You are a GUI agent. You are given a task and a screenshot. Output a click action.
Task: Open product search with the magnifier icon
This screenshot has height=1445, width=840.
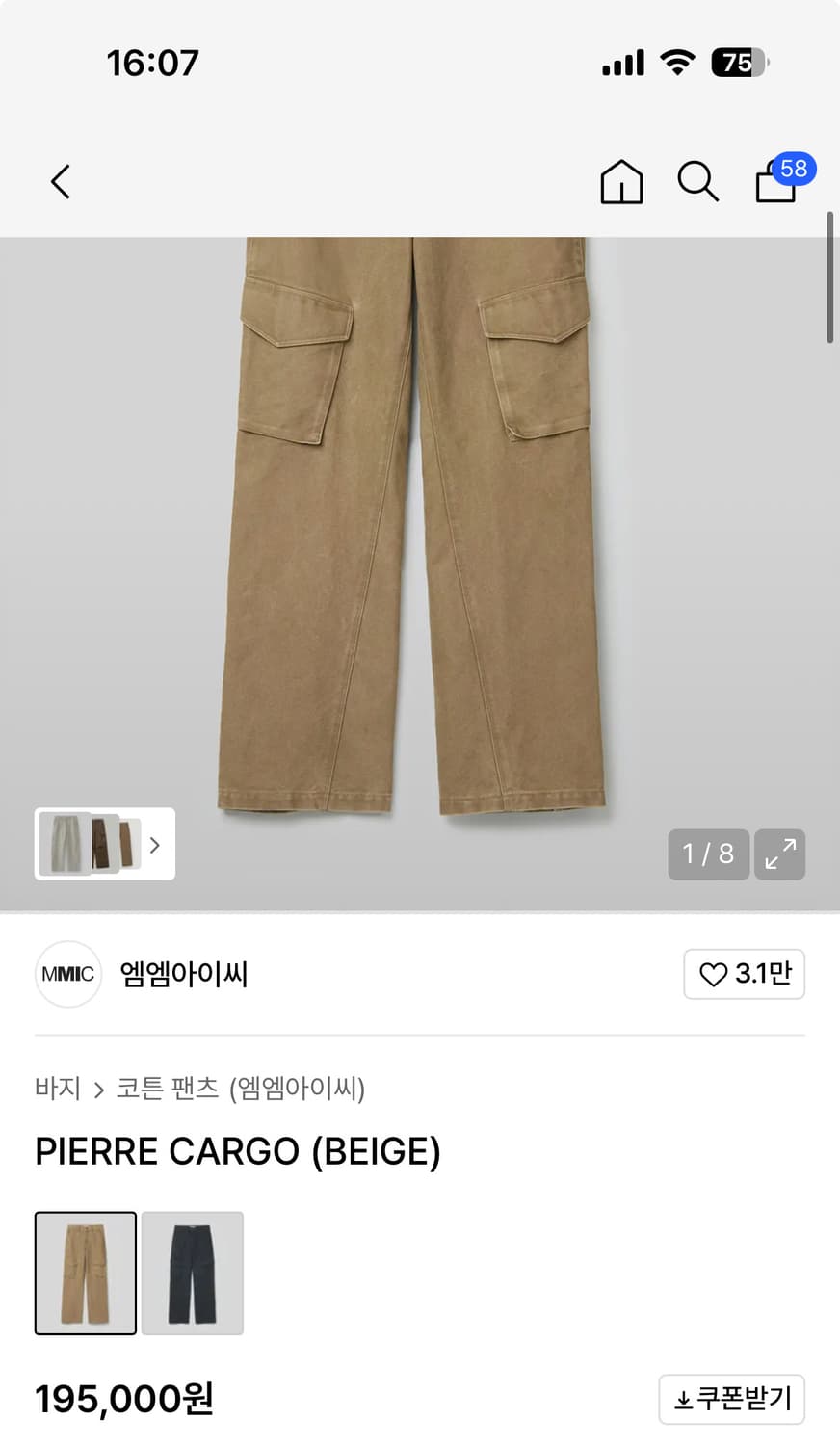(x=696, y=181)
